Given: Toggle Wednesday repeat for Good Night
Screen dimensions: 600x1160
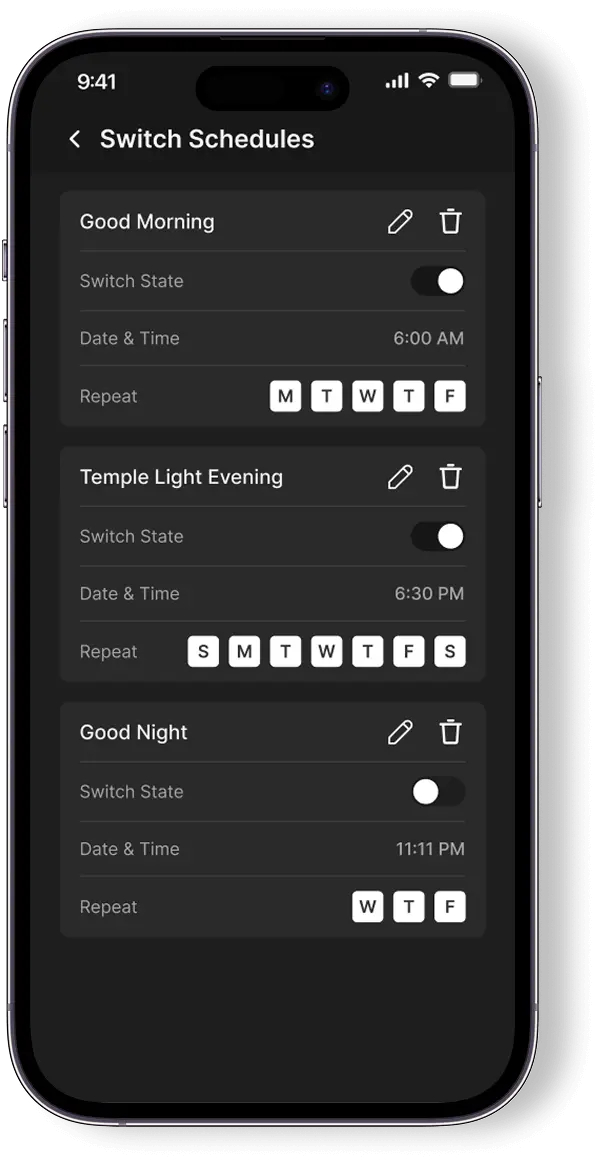Looking at the screenshot, I should (x=368, y=907).
